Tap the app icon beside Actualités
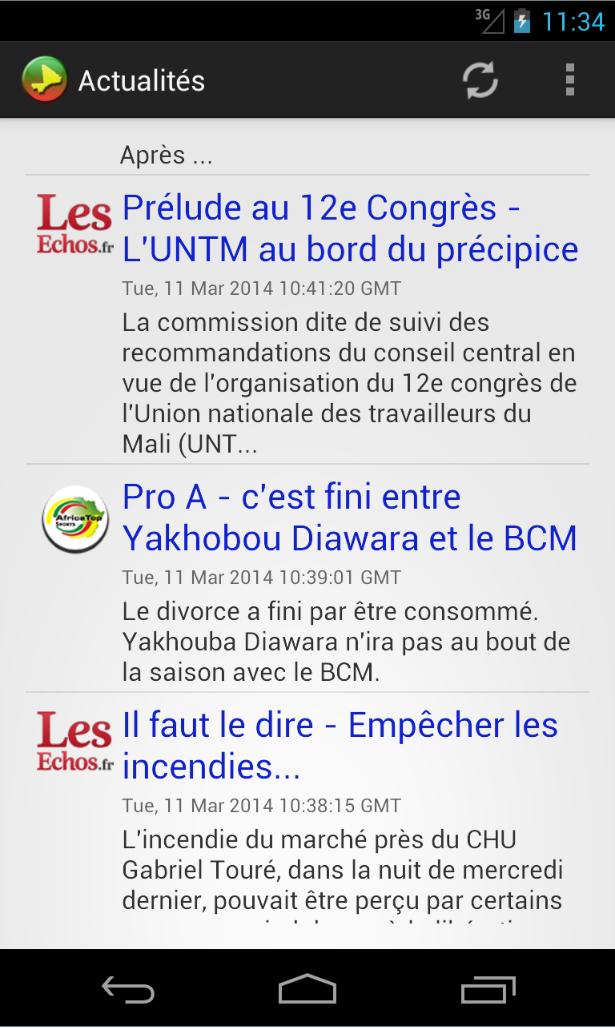The height and width of the screenshot is (1028, 615). [x=44, y=80]
